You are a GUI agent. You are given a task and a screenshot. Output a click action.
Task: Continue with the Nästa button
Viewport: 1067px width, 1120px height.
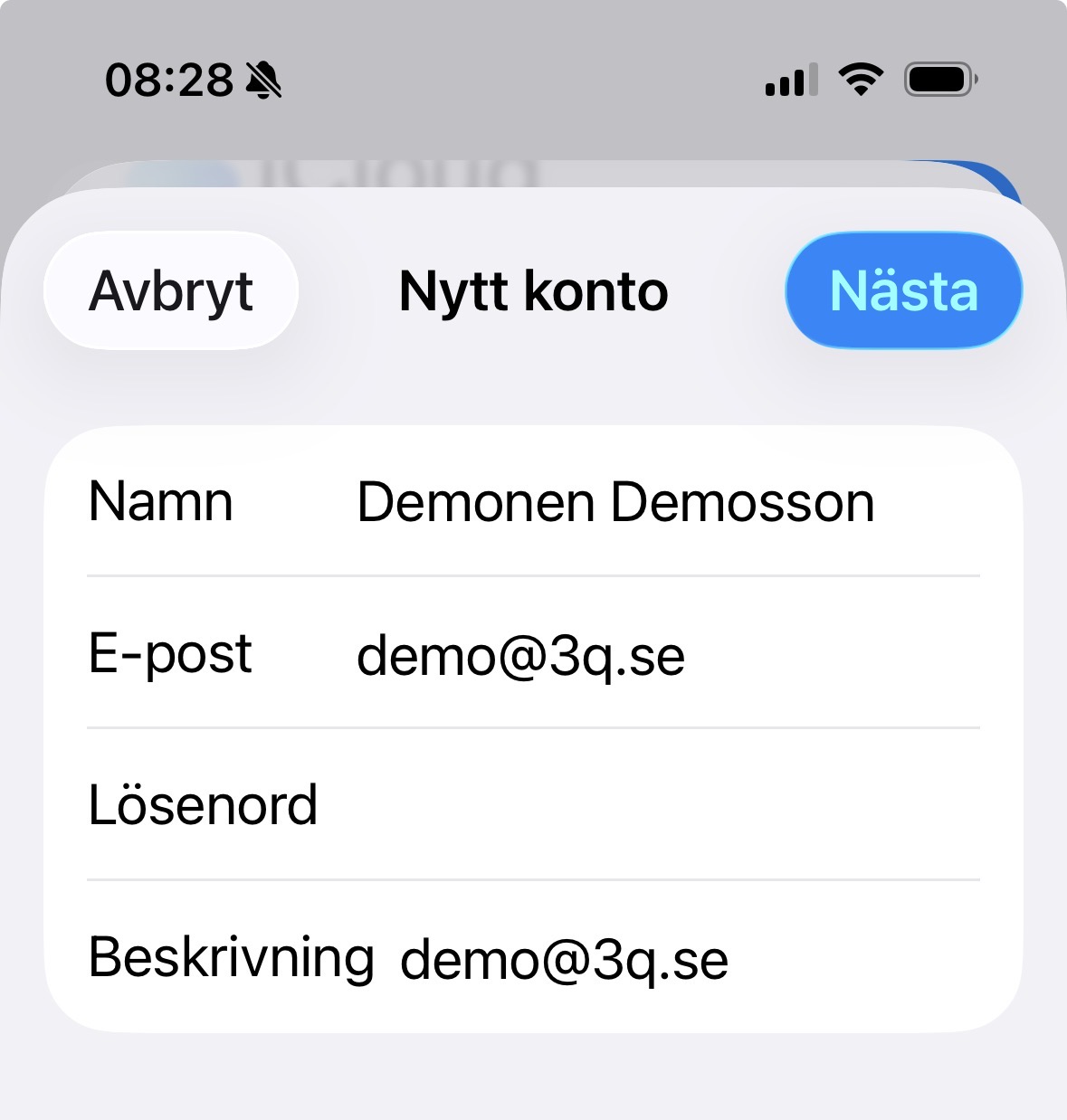(903, 291)
